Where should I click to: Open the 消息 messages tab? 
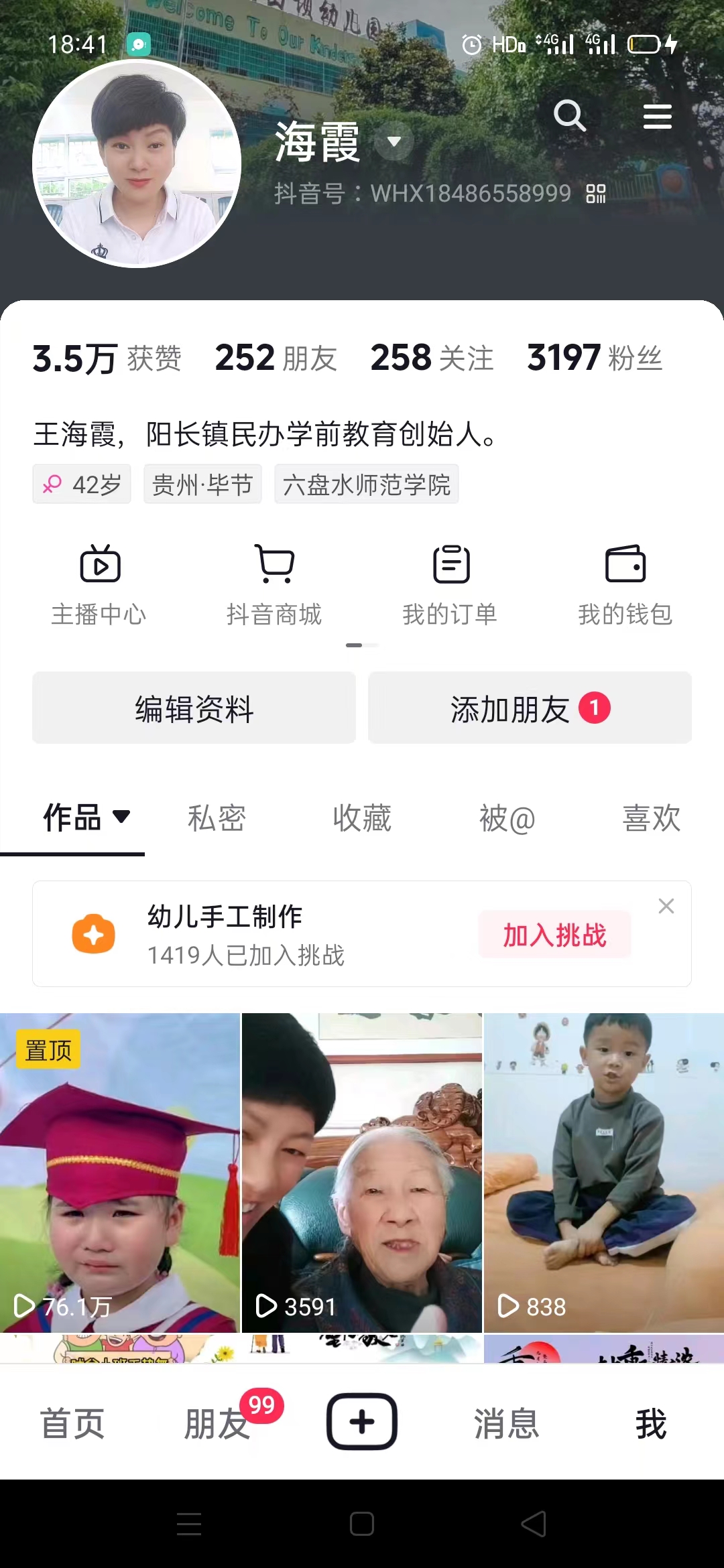click(x=507, y=1423)
